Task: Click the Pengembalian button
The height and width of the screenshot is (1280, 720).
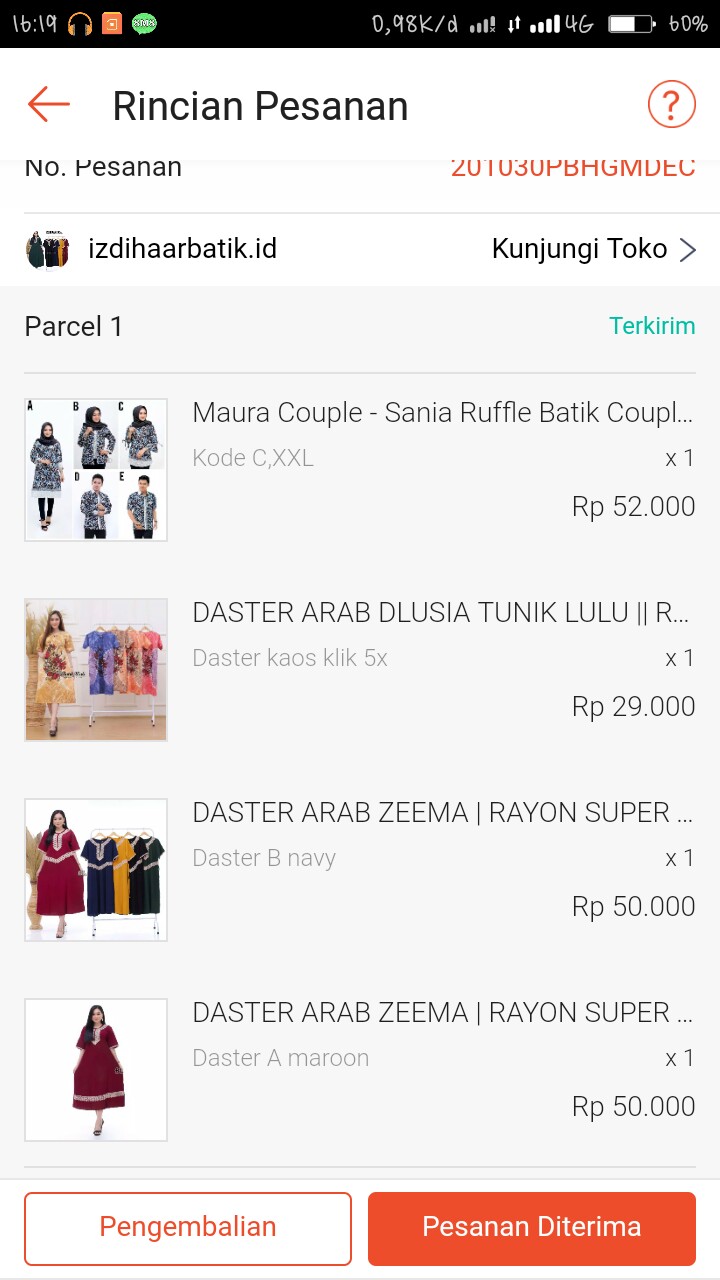Action: [187, 1227]
